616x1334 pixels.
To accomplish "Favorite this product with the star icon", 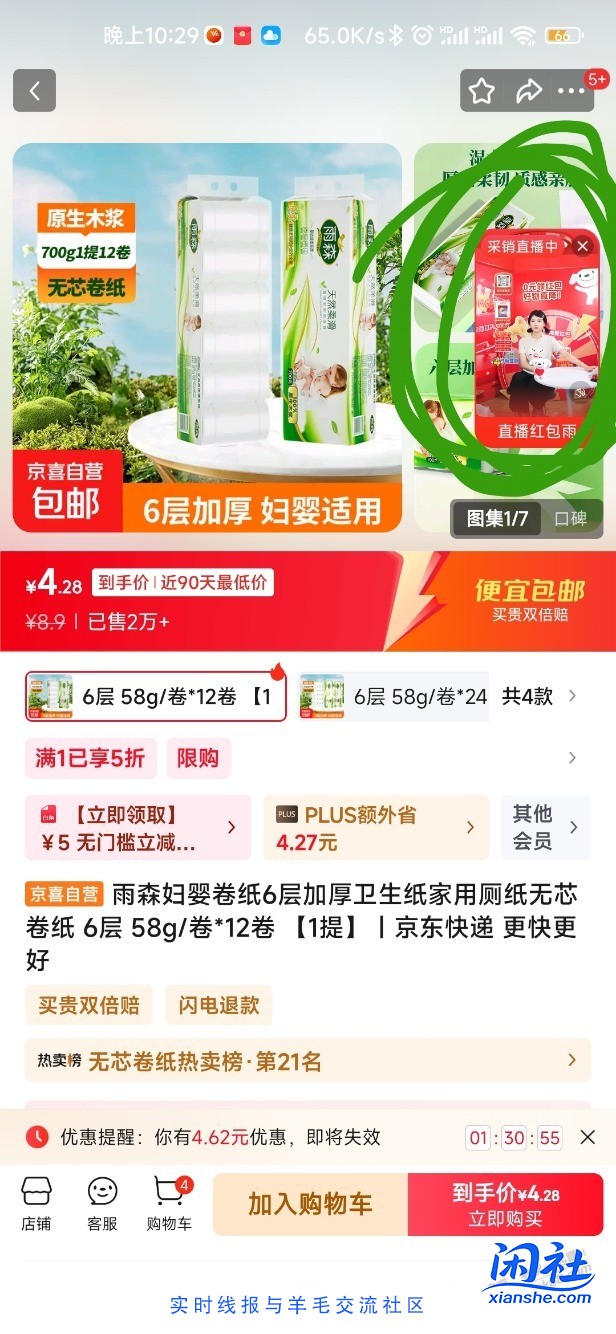I will [x=482, y=91].
